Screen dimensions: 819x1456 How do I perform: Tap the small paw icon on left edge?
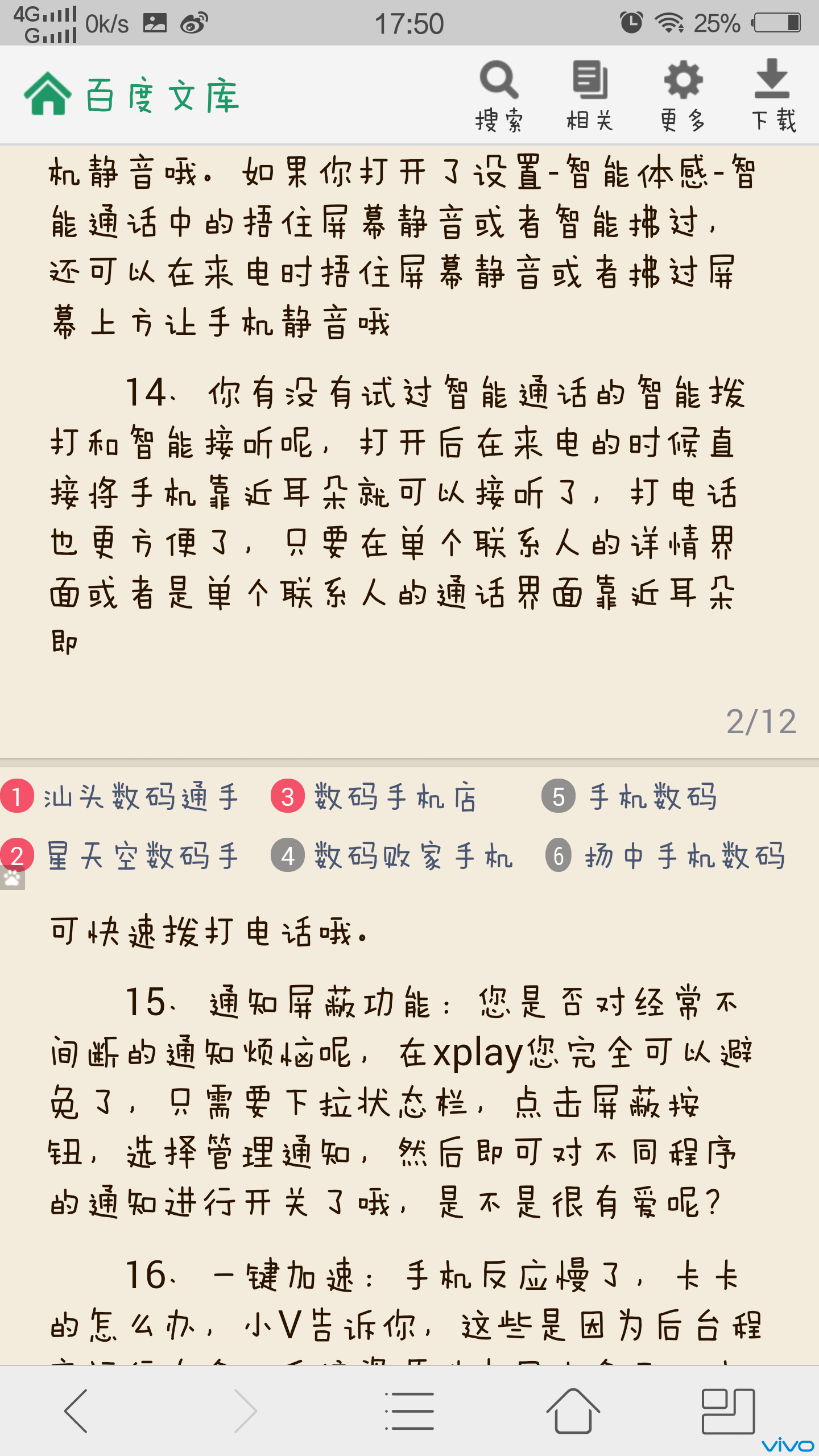pyautogui.click(x=13, y=879)
